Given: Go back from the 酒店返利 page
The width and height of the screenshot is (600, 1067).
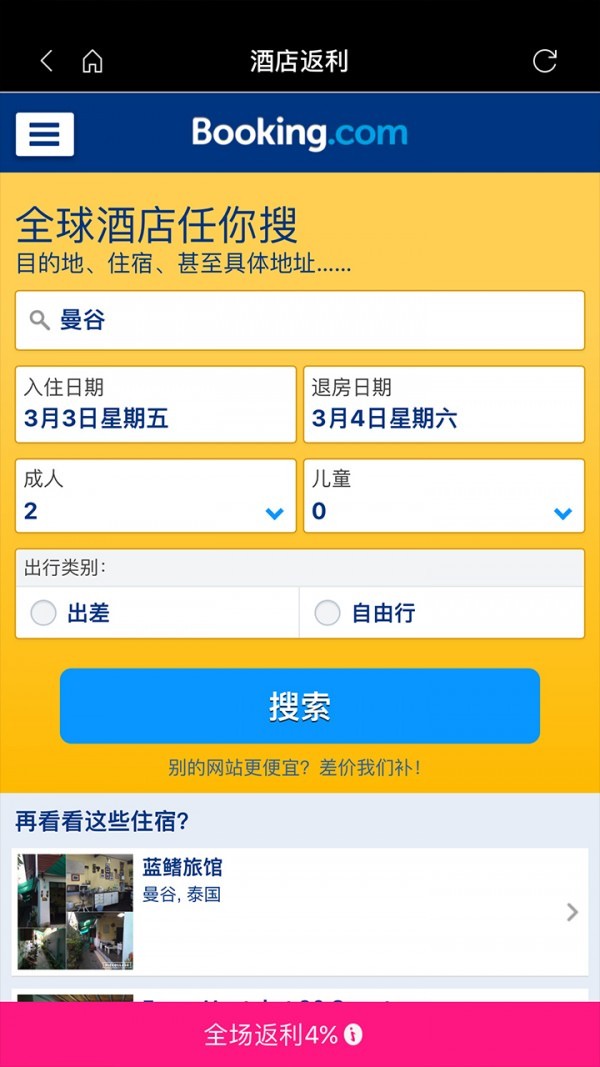Looking at the screenshot, I should 46,61.
